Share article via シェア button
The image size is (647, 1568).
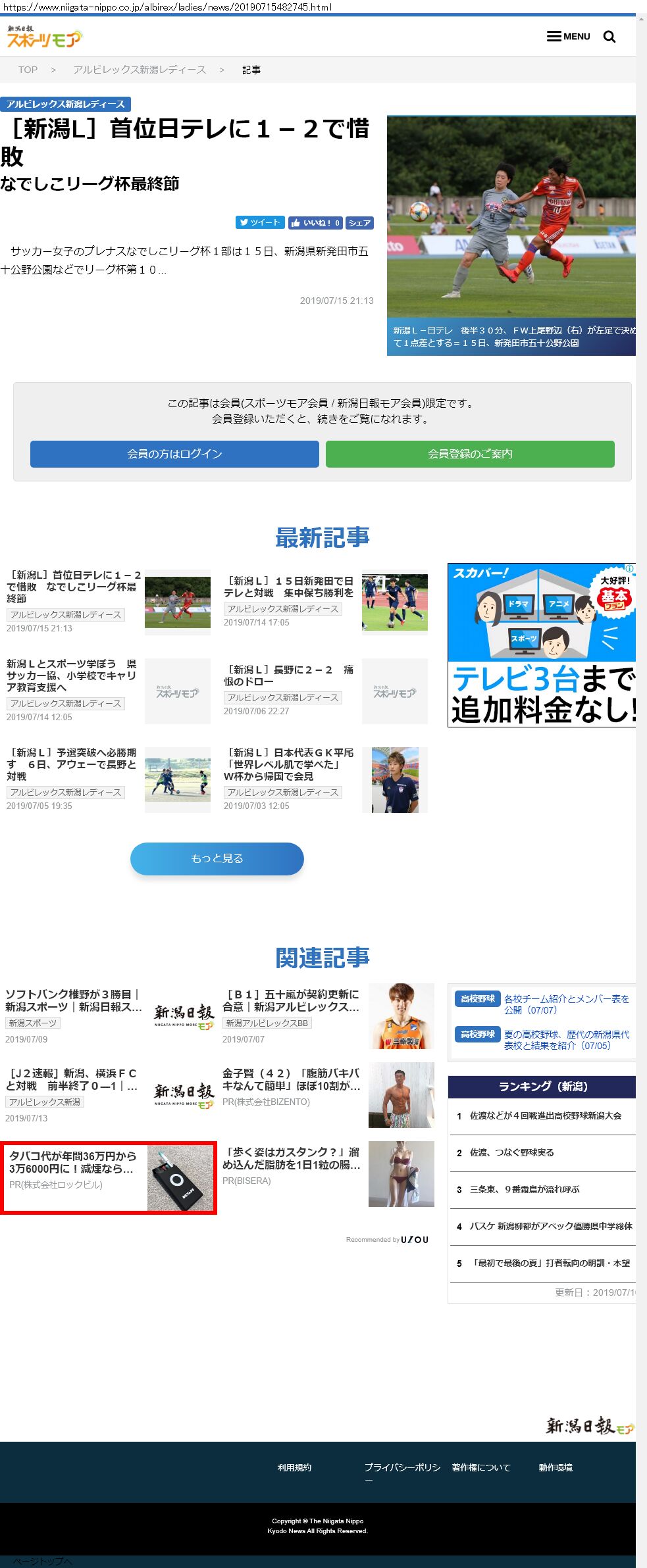pos(359,223)
